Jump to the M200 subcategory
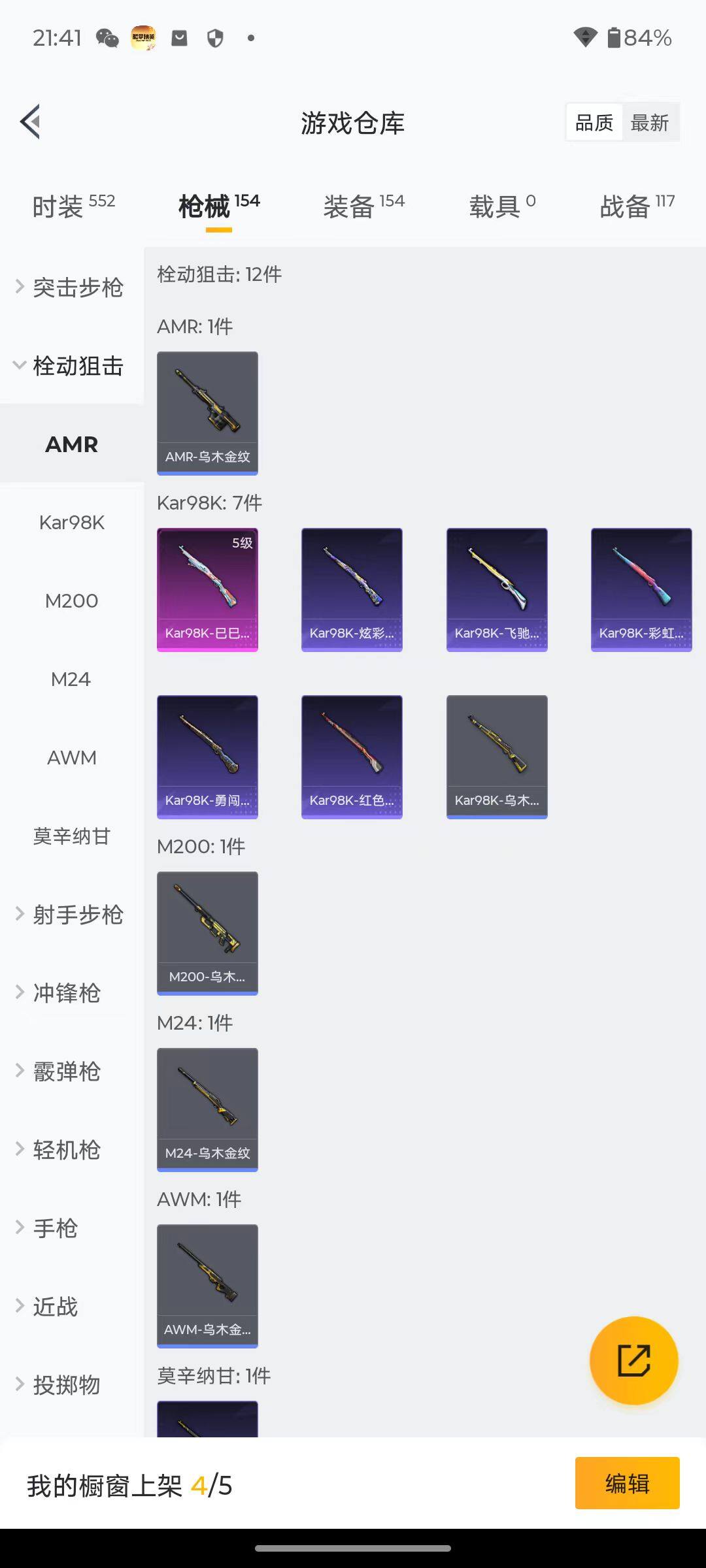Screen dimensions: 706x1568 click(72, 601)
